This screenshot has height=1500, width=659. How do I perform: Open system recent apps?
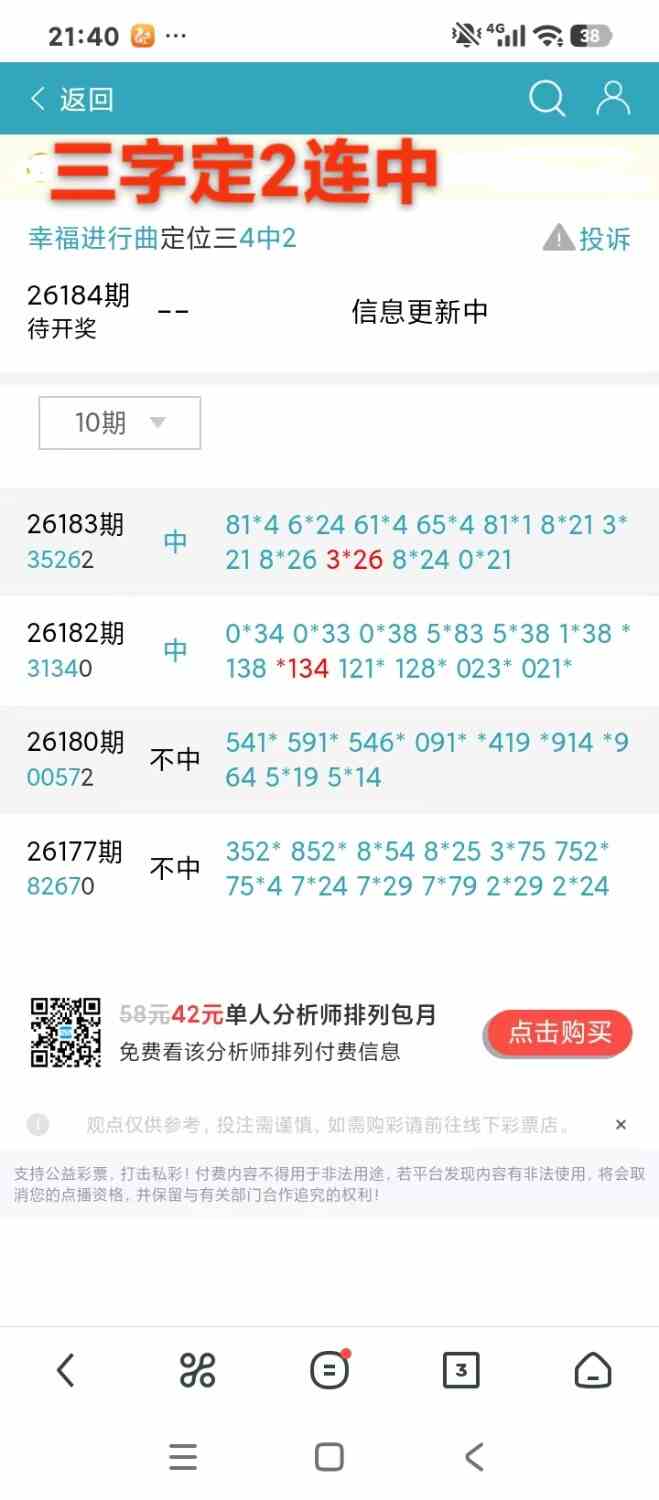(183, 1457)
